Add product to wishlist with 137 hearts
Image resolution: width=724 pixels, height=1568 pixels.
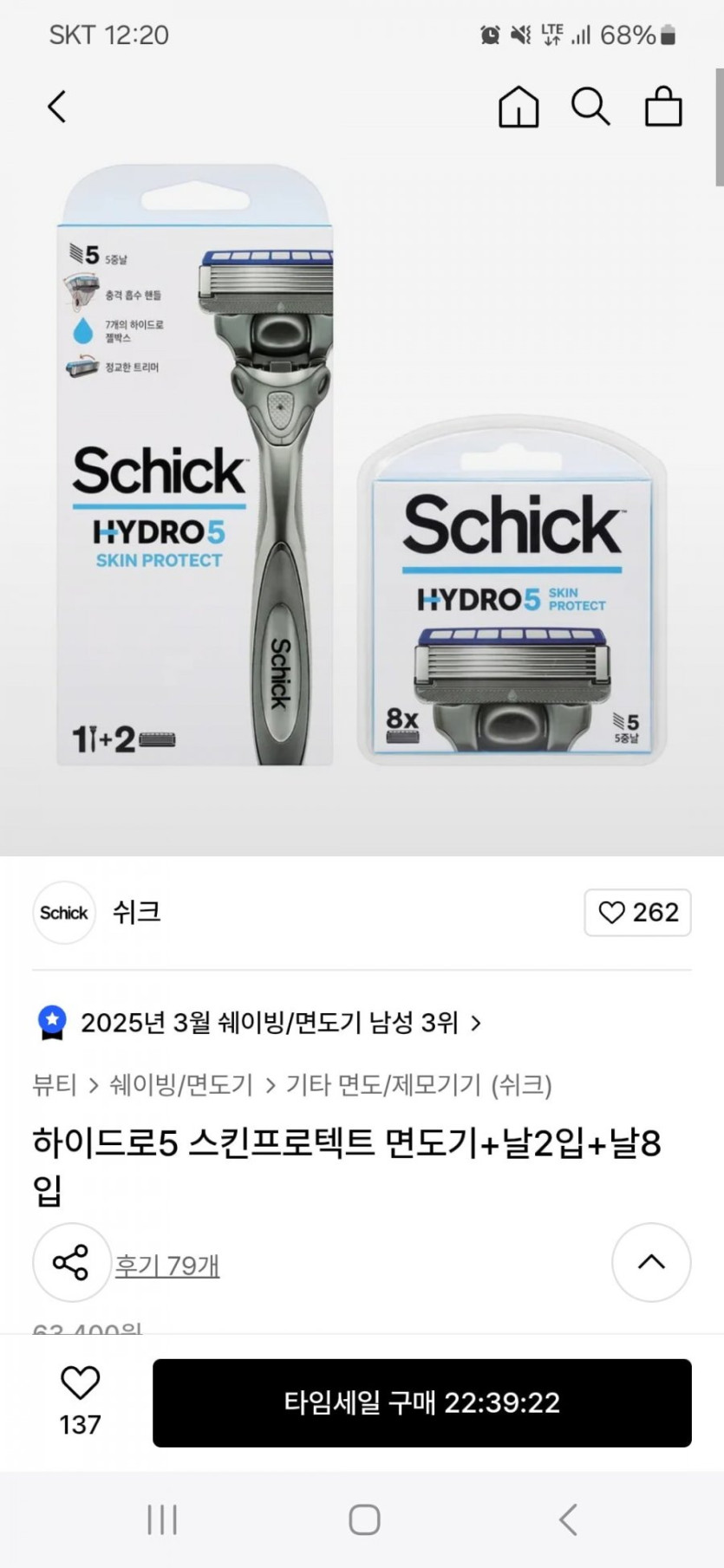[80, 1400]
